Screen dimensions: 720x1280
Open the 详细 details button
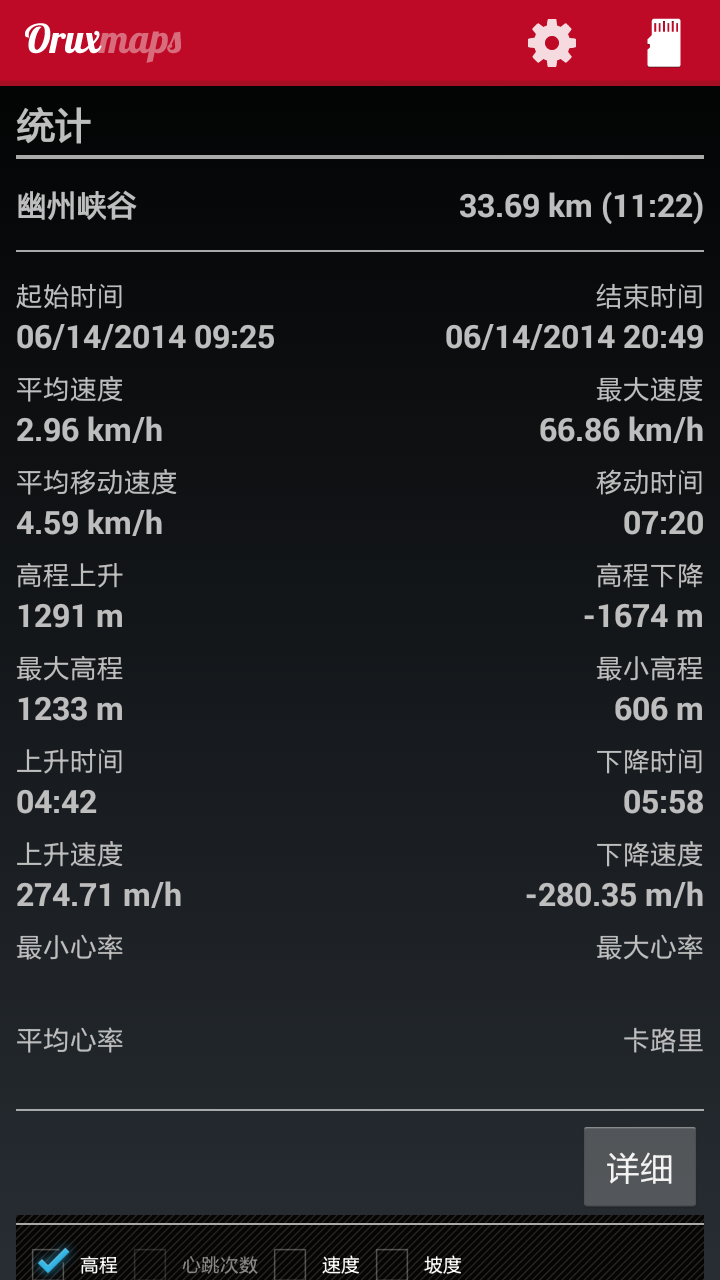pyautogui.click(x=640, y=1167)
